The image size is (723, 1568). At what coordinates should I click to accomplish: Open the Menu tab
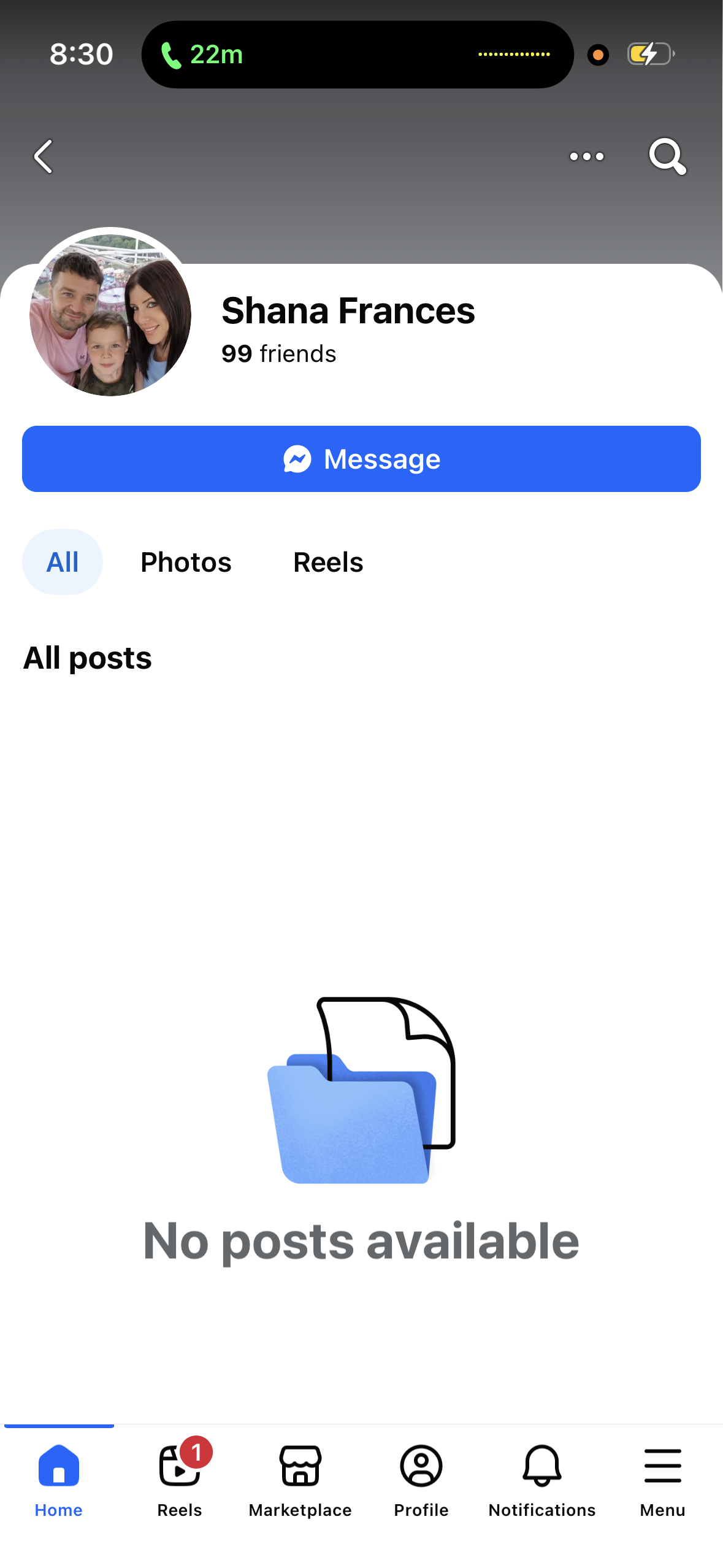coord(662,1478)
